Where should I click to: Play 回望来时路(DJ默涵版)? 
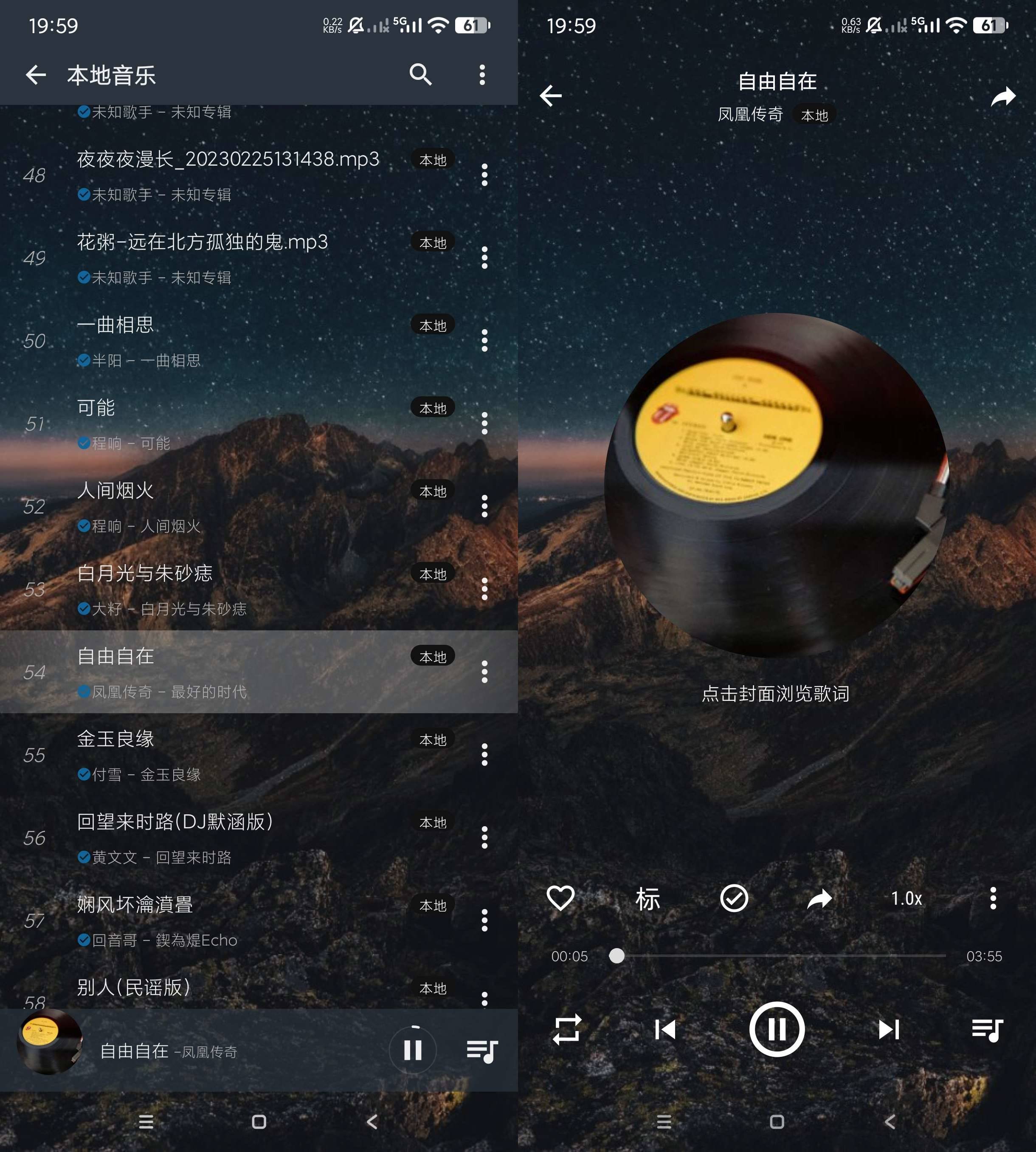click(228, 838)
